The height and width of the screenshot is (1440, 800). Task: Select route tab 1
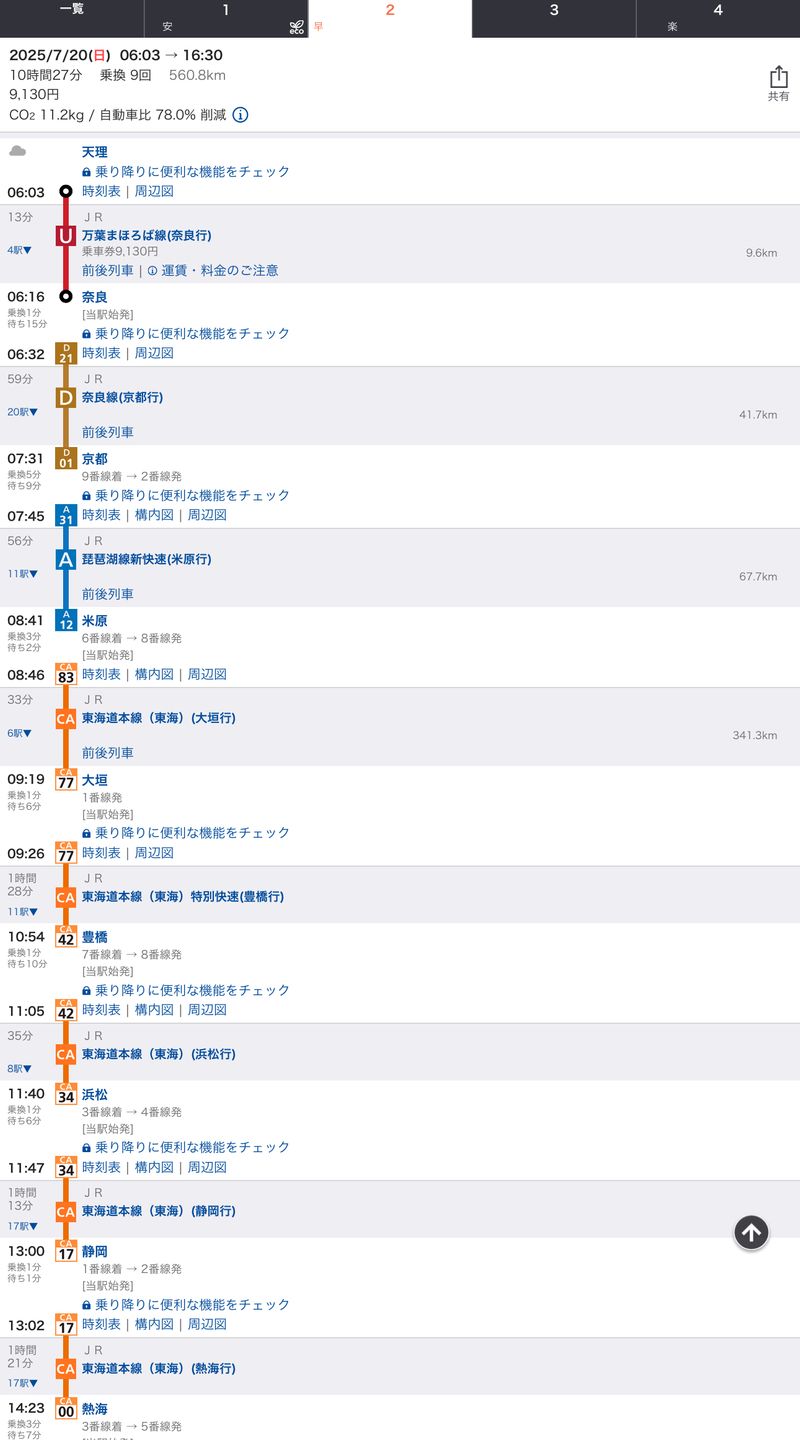[226, 17]
